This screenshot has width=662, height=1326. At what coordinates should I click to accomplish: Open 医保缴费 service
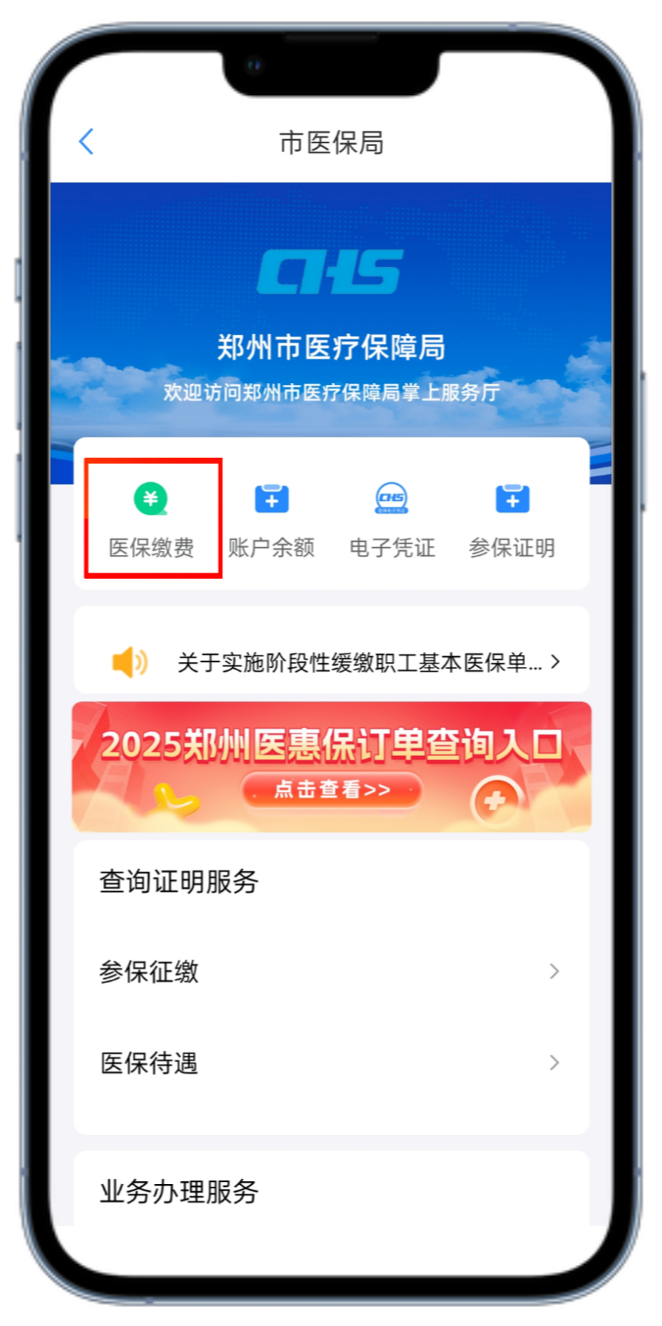[x=152, y=518]
